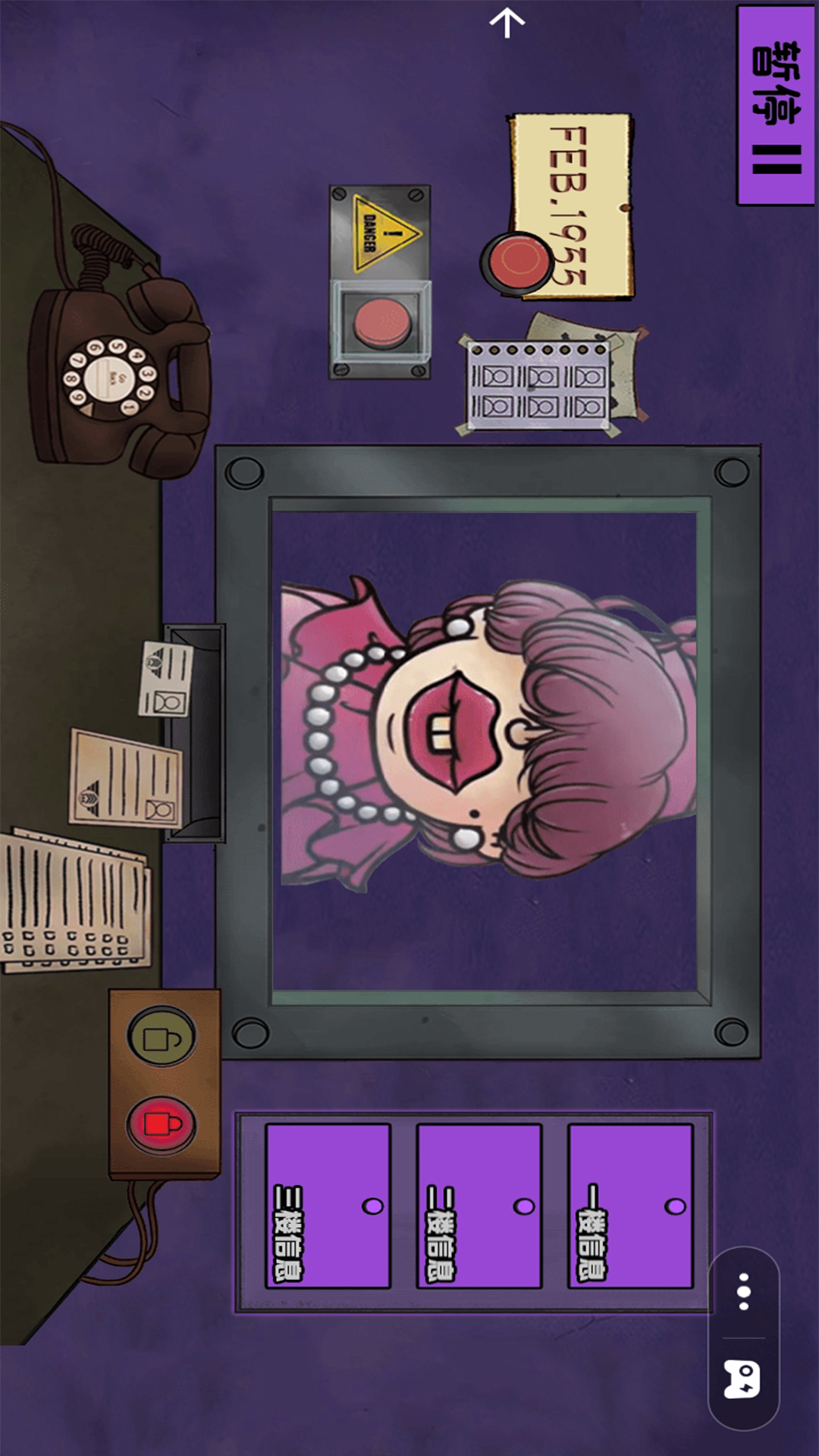
Task: Pause the game with 暂停 button
Action: (775, 106)
